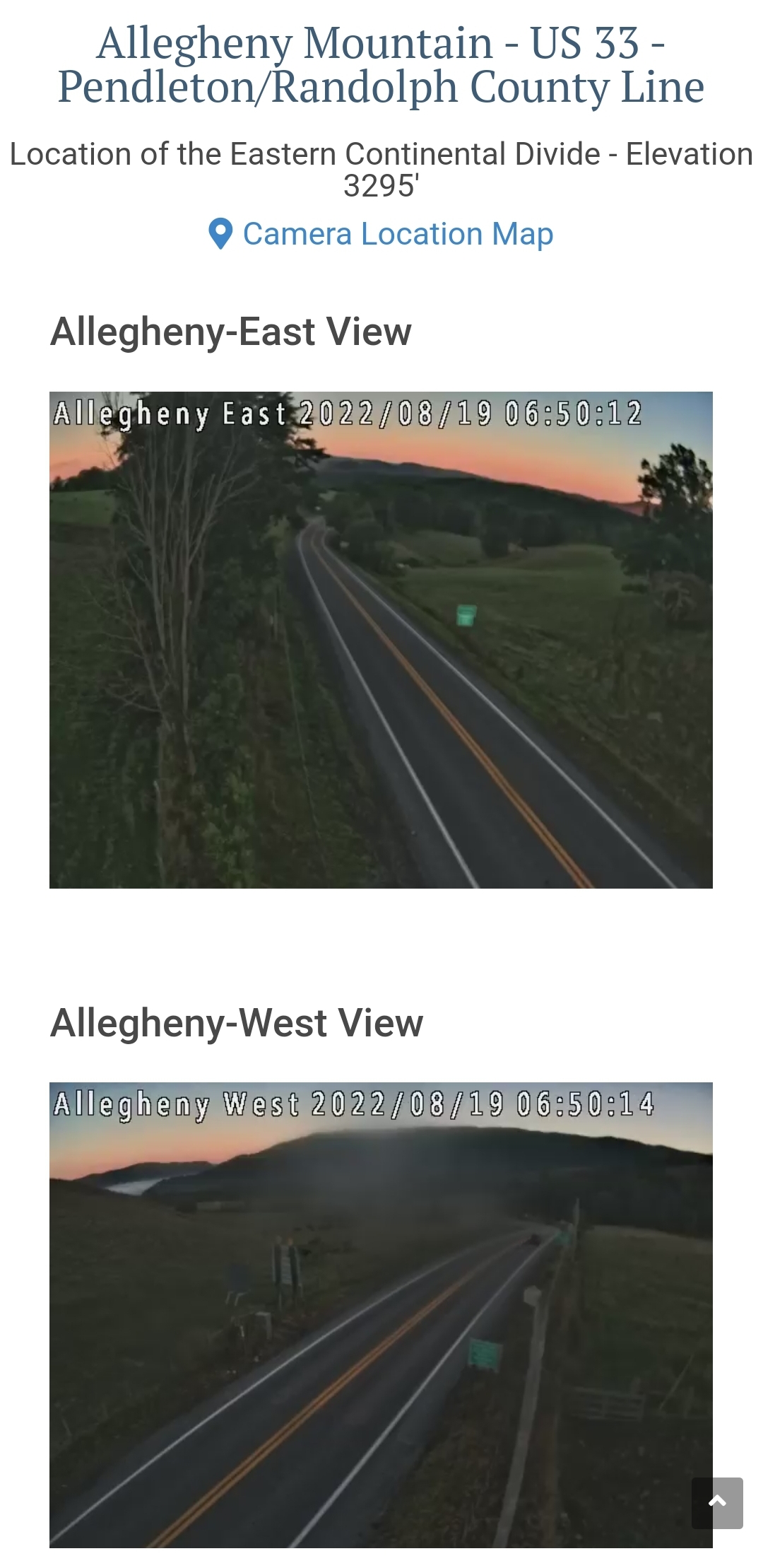Tap the scroll-to-top arrow button
This screenshot has height=1568, width=763.
tap(717, 1503)
